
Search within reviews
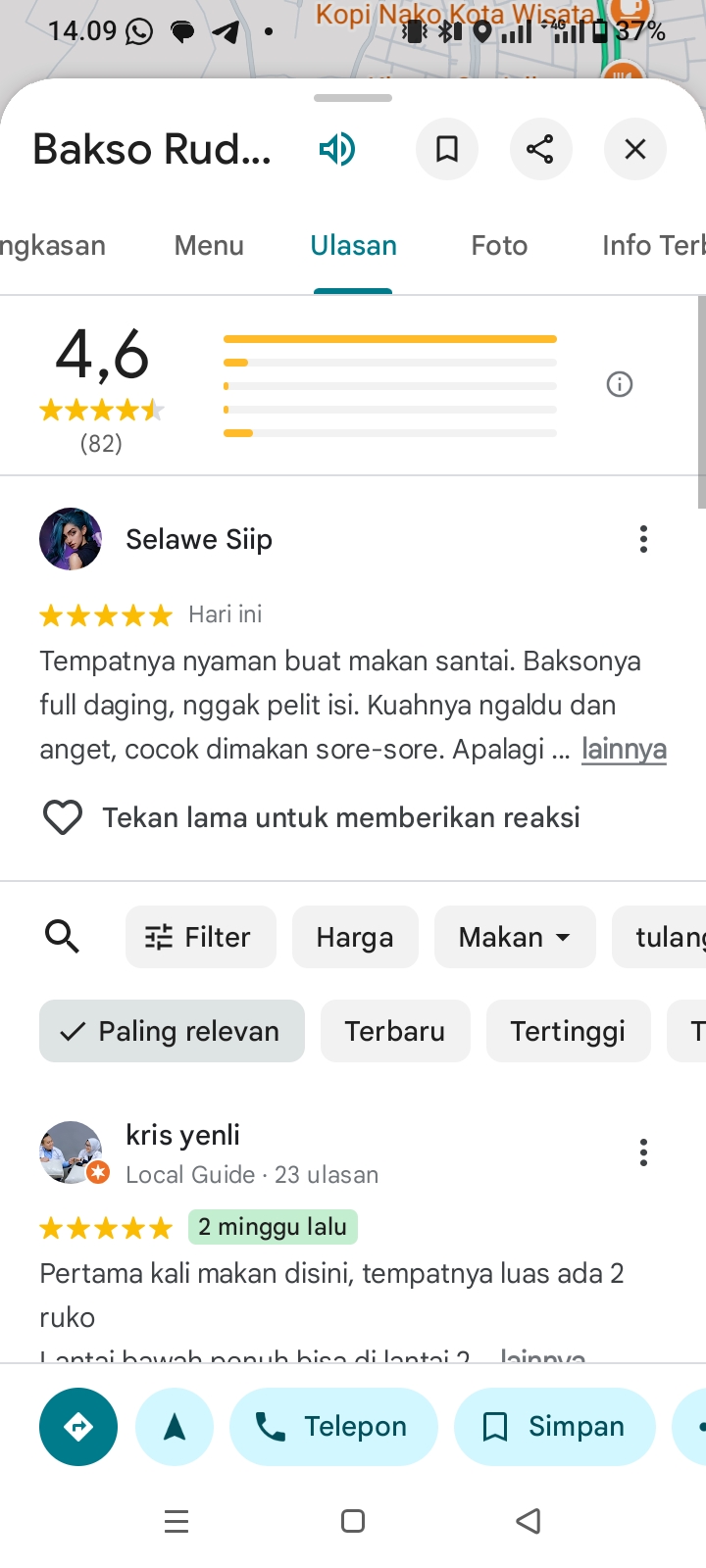click(x=62, y=937)
